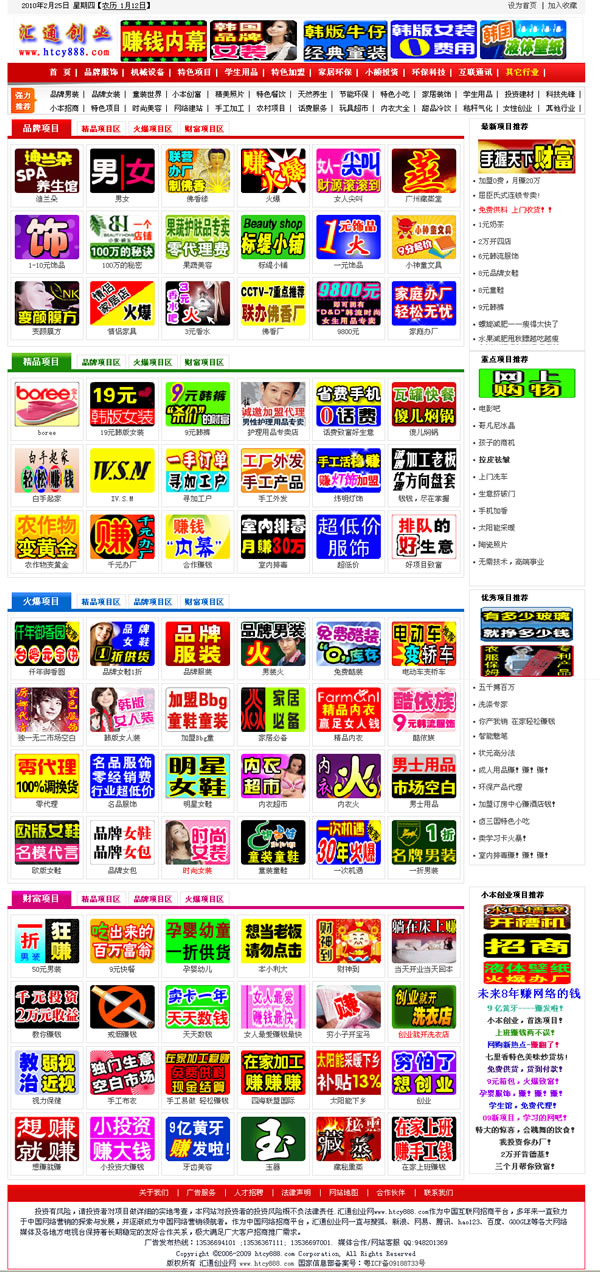Open 关于我们 in the footer
The width and height of the screenshot is (600, 1272).
pos(155,1192)
